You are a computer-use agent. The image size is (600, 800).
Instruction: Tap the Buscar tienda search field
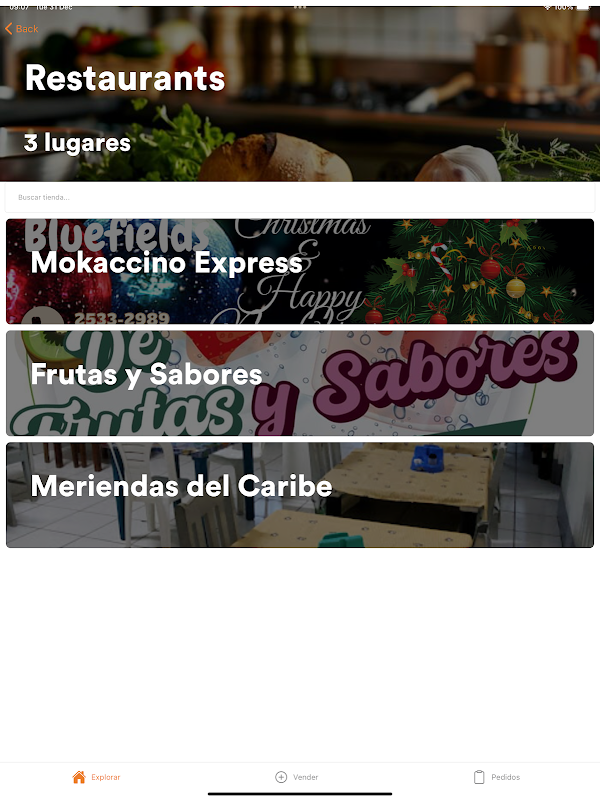point(300,197)
